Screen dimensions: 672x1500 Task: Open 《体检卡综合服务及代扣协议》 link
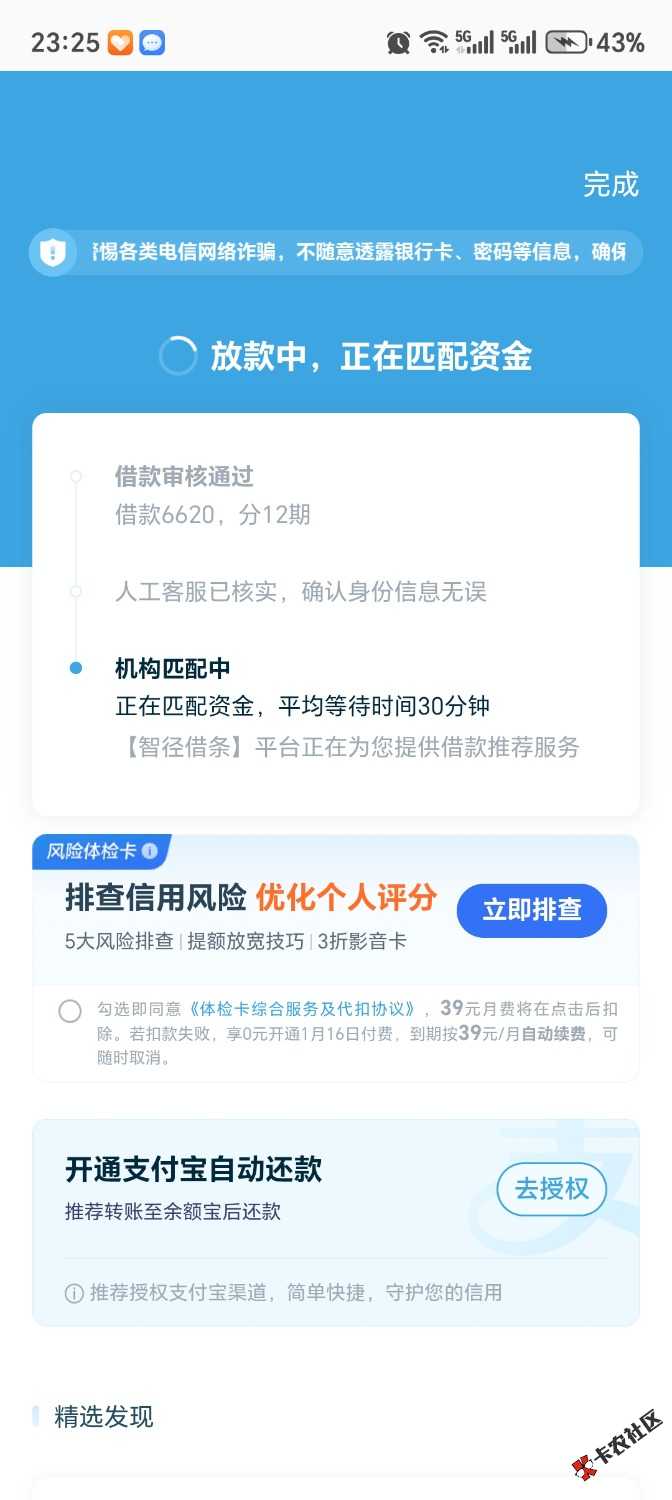pos(301,1009)
